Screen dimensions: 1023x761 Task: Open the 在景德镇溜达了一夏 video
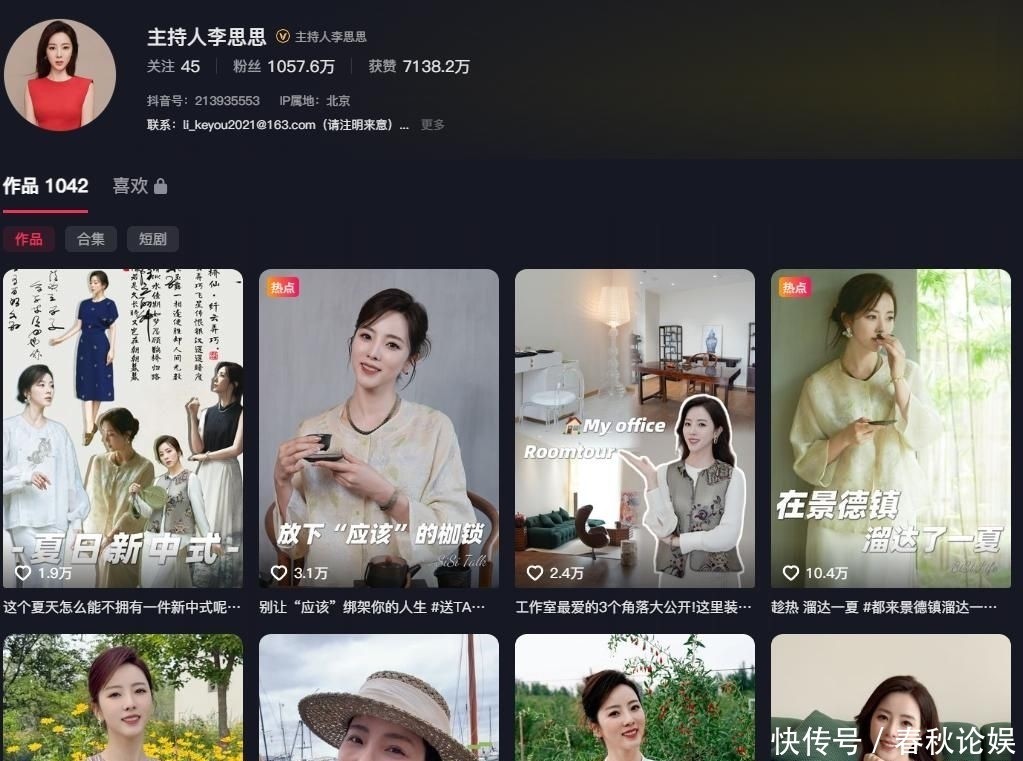(891, 428)
